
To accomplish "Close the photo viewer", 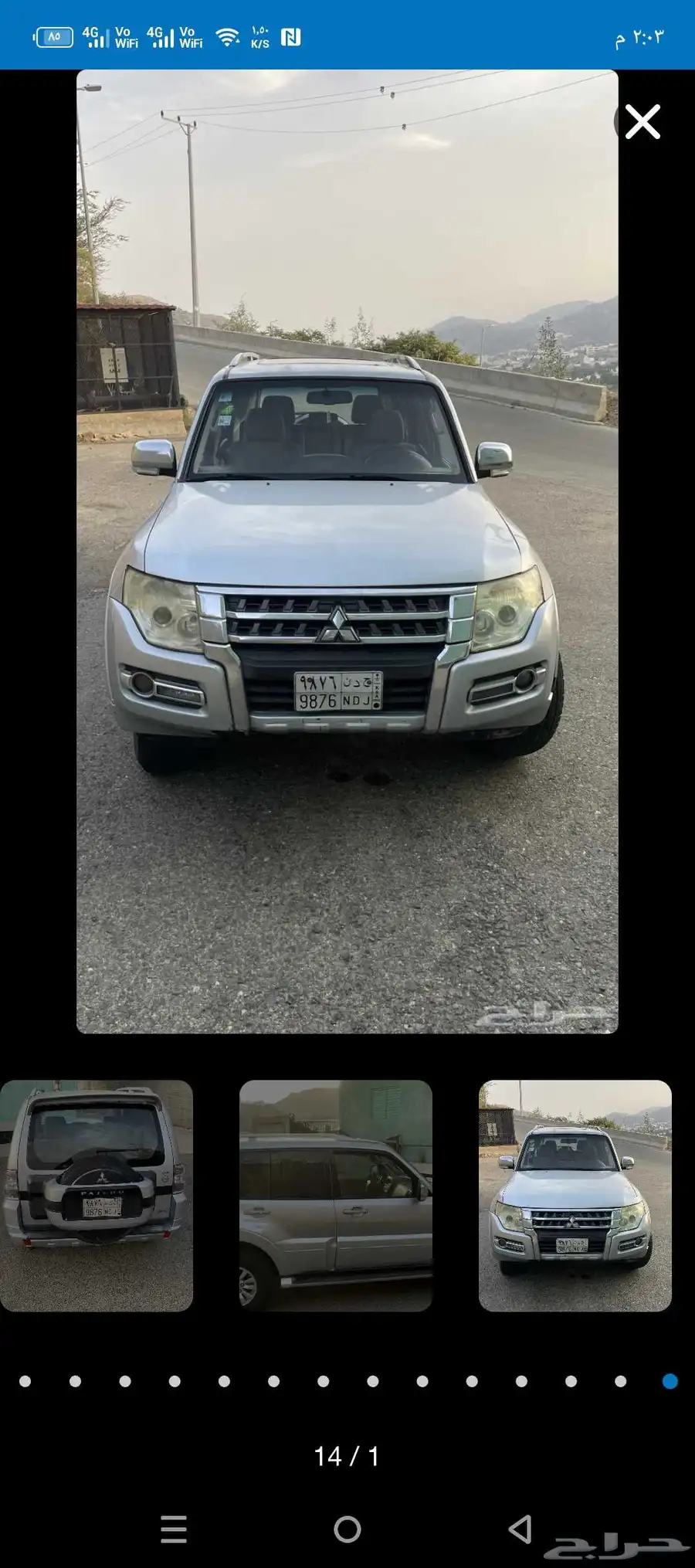I will click(642, 122).
